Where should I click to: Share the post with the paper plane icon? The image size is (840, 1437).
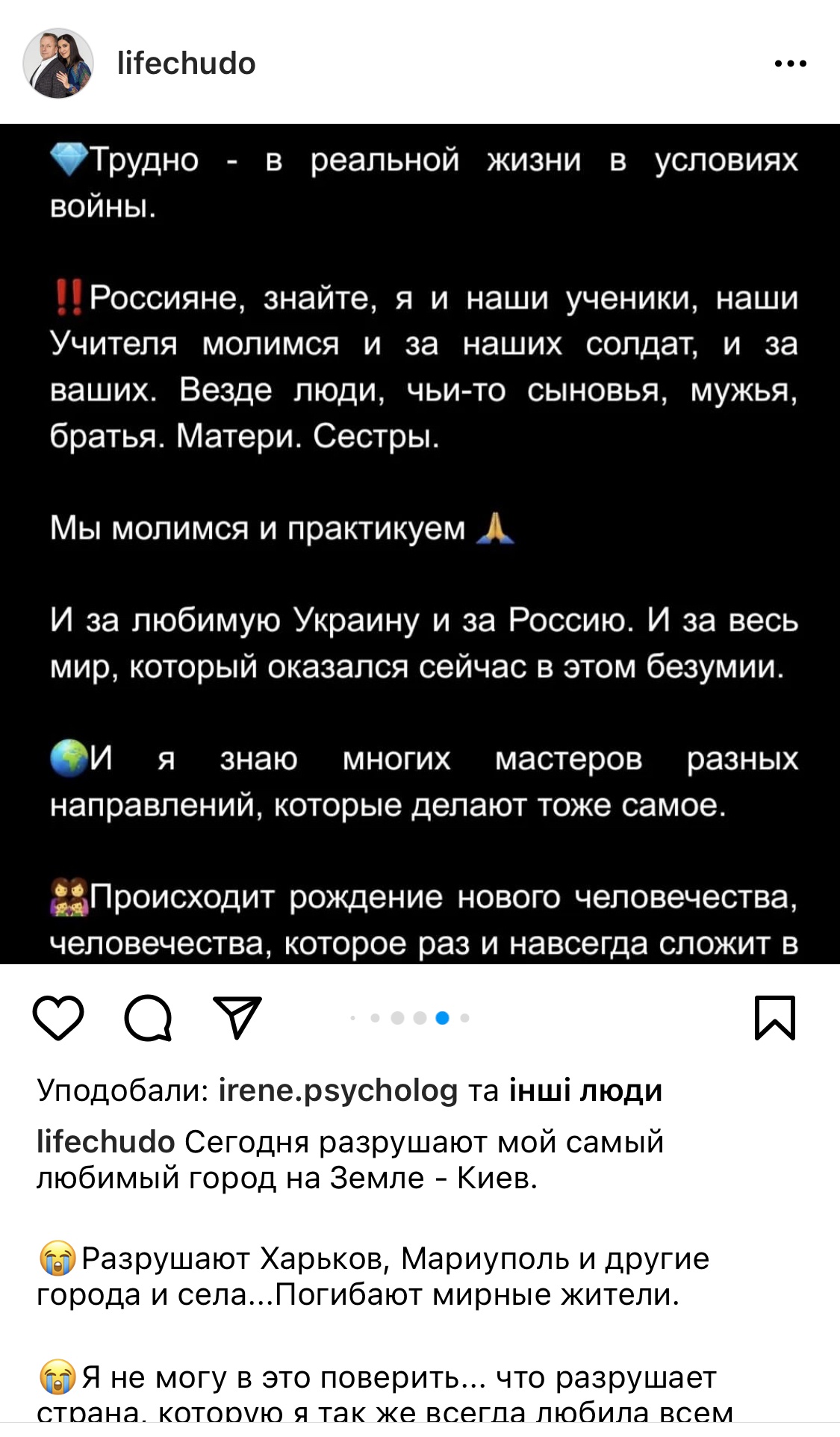point(237,1017)
